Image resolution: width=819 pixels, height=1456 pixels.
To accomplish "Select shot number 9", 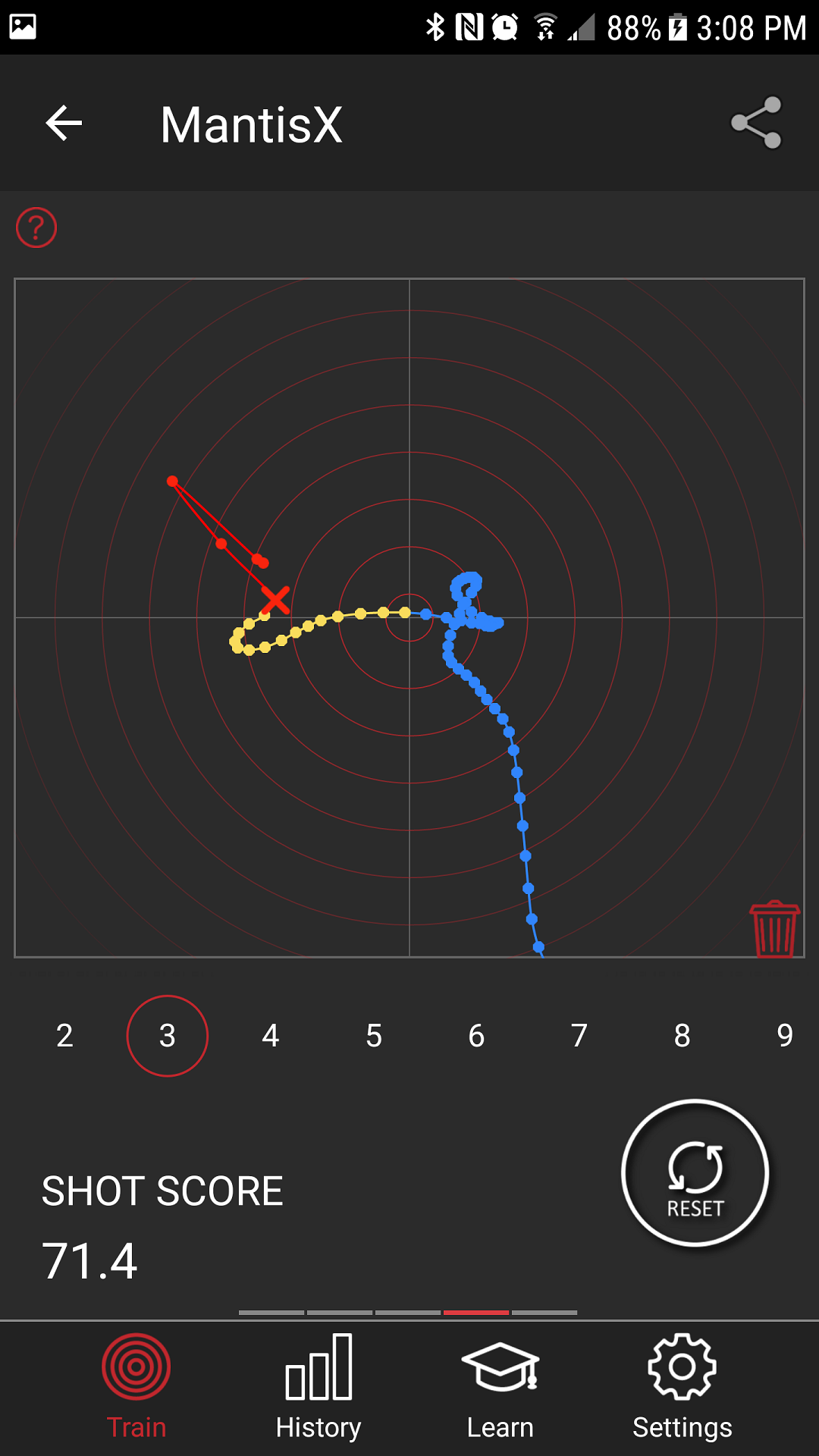I will click(785, 1036).
